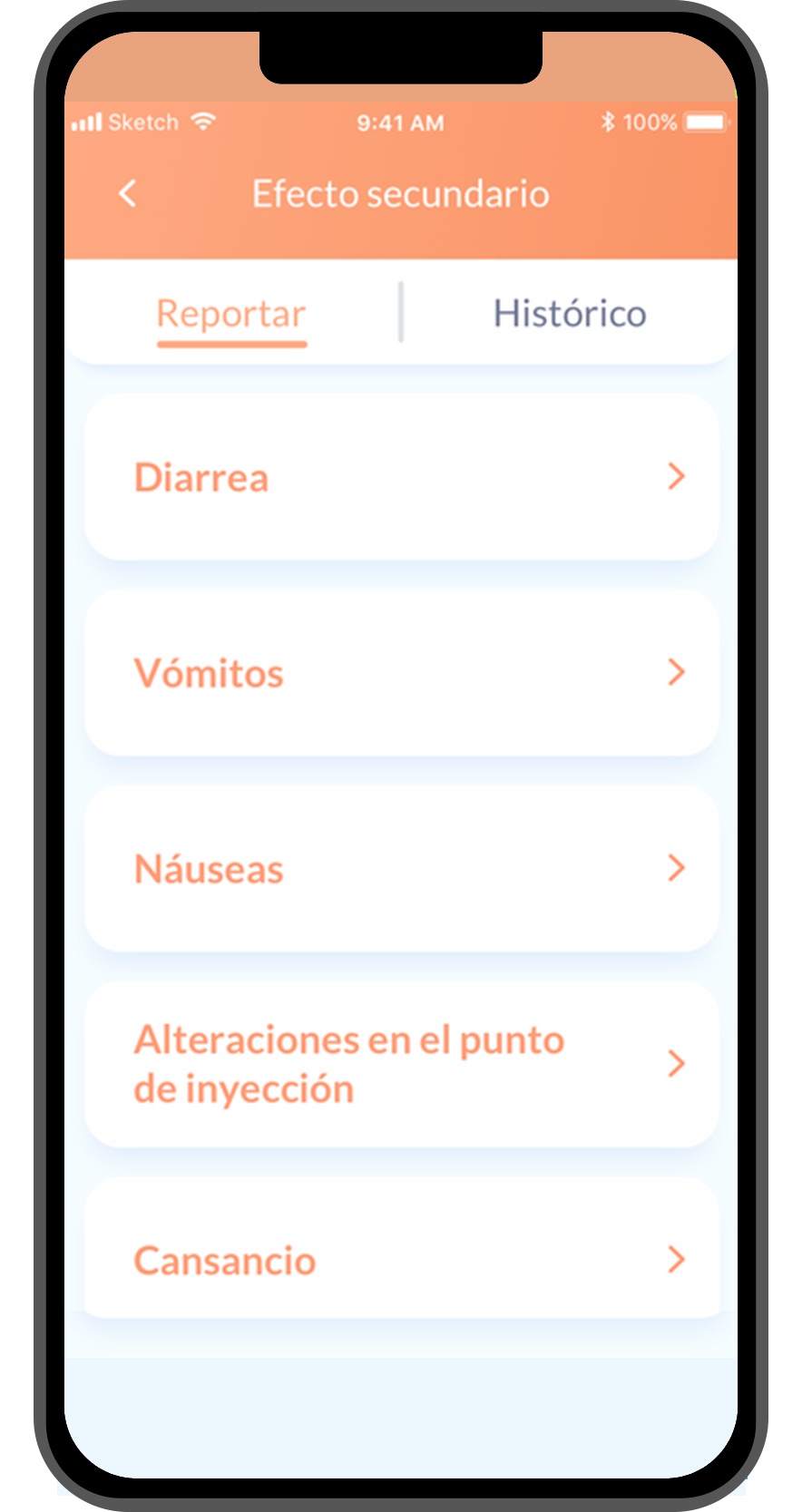
Task: Report the Náuseas side effect
Action: click(401, 869)
